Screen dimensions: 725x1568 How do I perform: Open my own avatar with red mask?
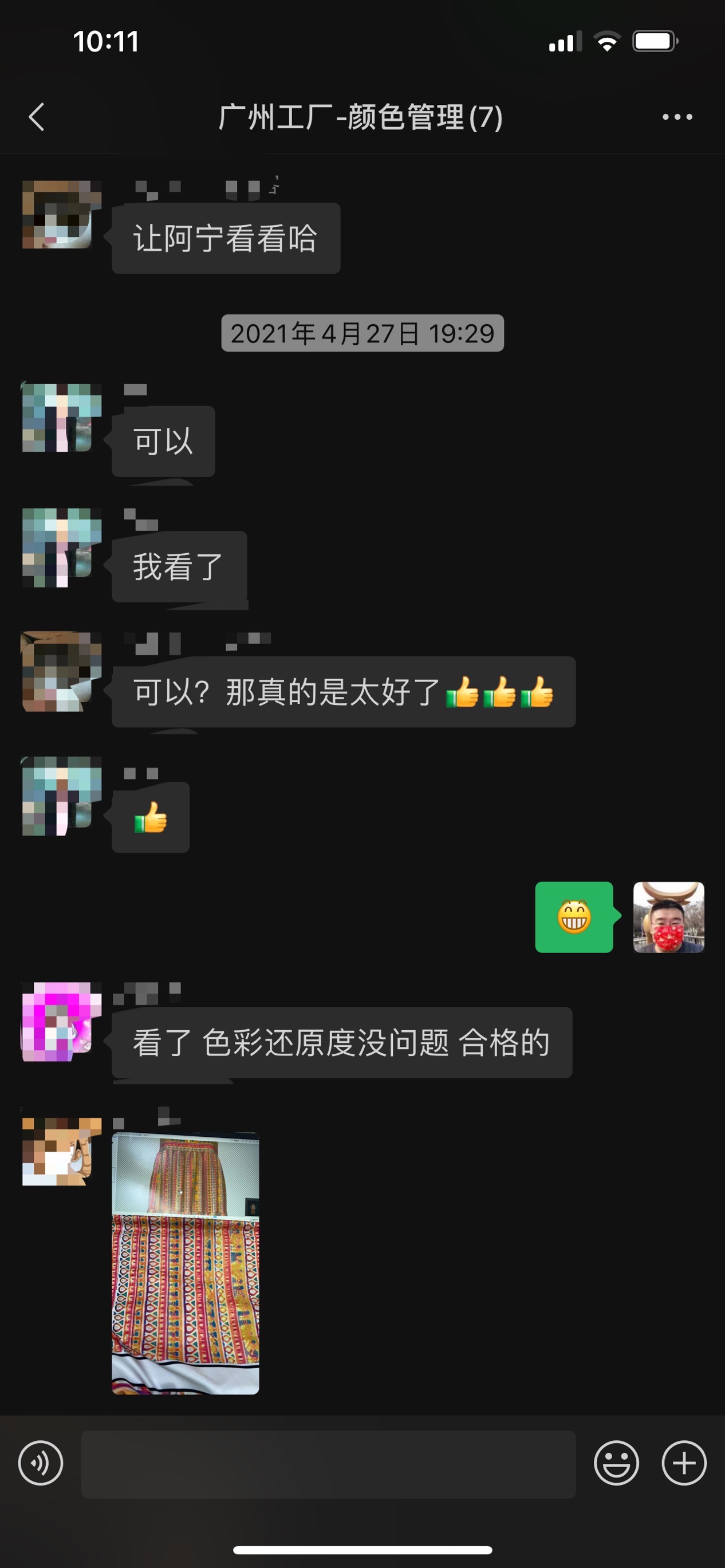(x=668, y=917)
